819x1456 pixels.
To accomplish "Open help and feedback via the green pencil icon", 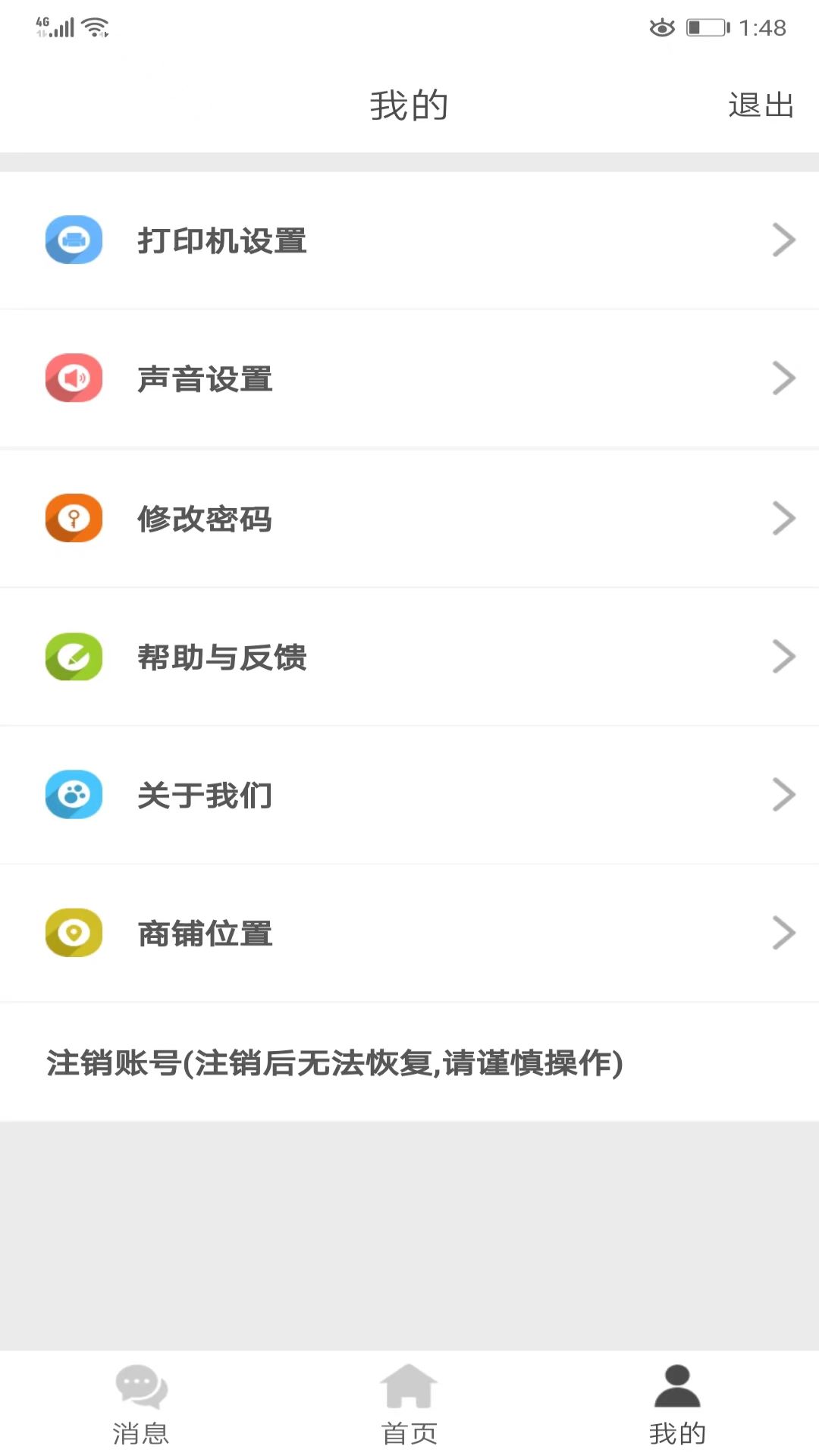I will (74, 657).
